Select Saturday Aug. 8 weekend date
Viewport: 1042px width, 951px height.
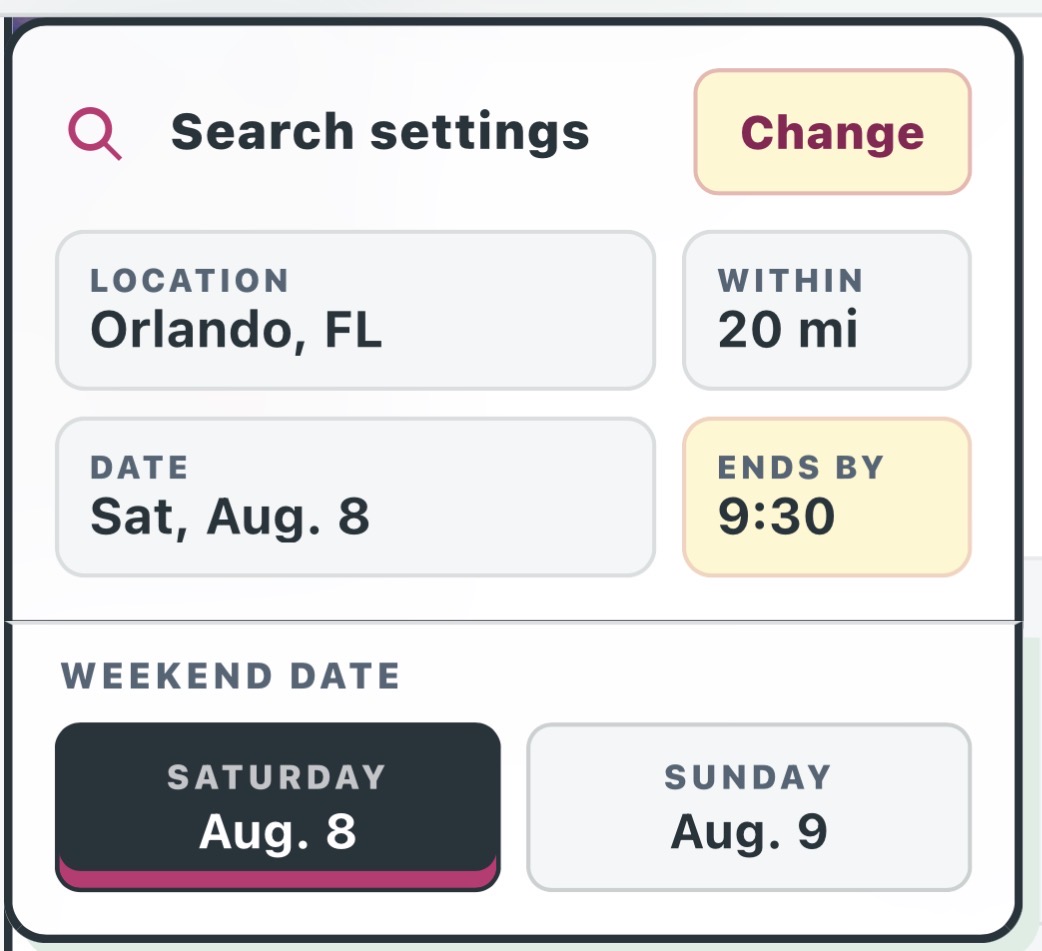(x=278, y=806)
